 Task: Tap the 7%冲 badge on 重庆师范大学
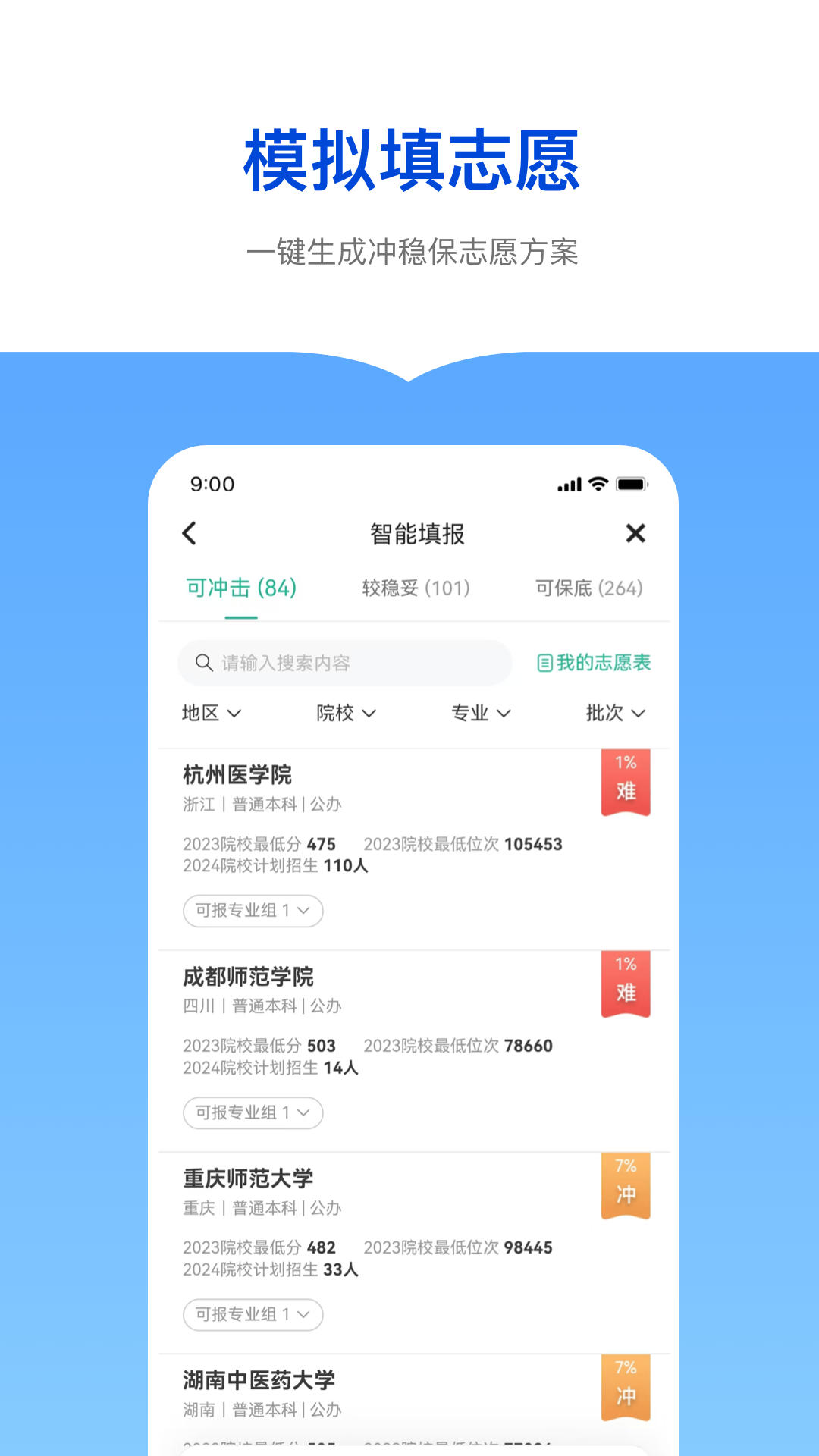(x=625, y=1185)
